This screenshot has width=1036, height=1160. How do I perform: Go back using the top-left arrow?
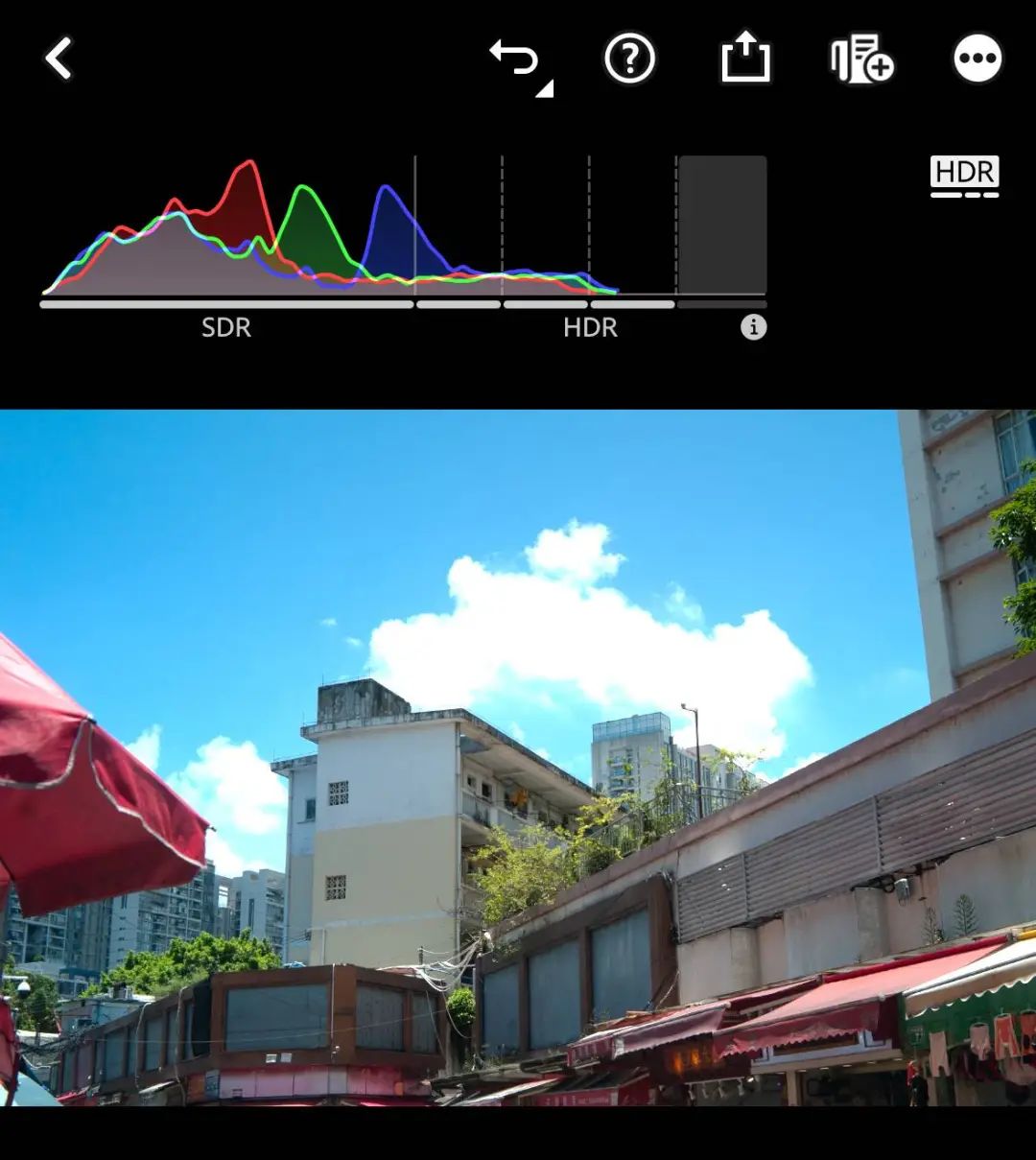click(x=59, y=59)
